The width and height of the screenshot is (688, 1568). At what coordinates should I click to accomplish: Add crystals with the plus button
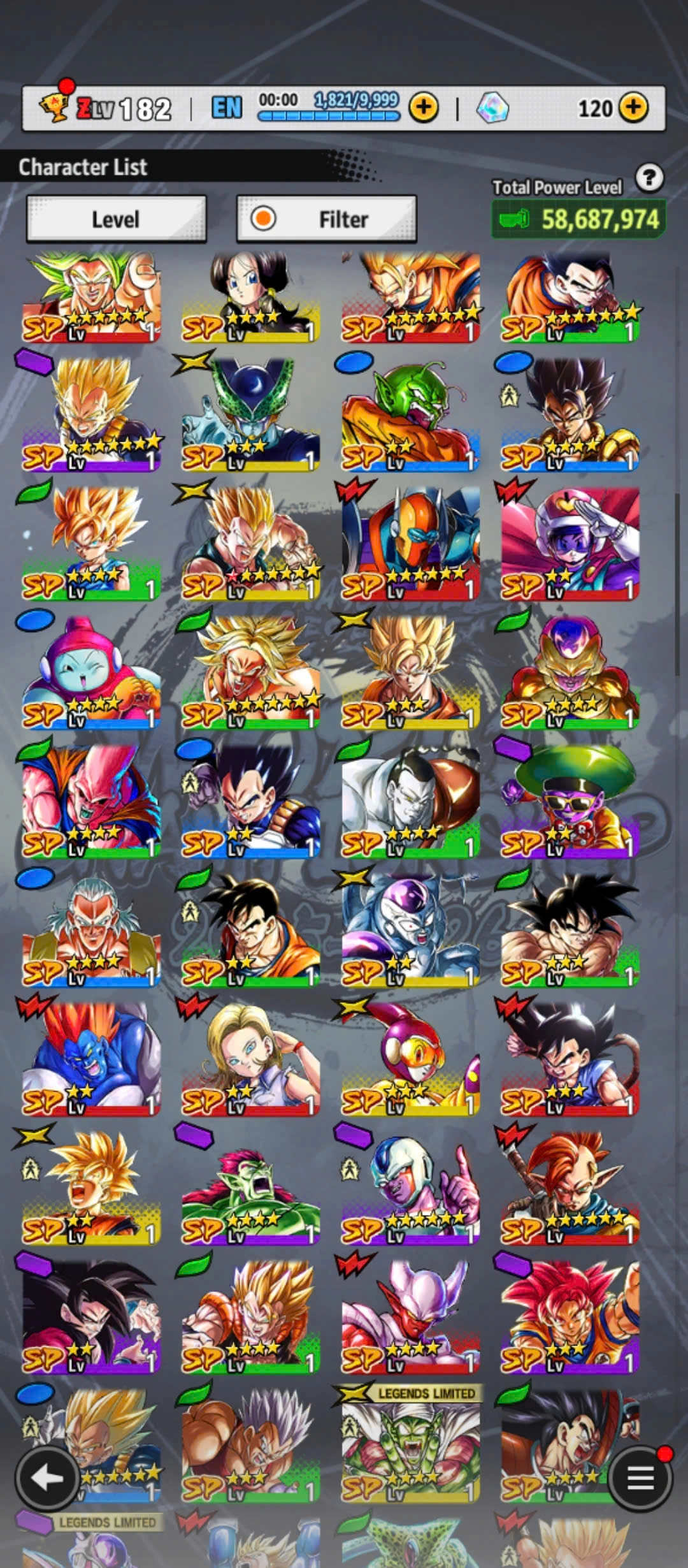click(633, 108)
